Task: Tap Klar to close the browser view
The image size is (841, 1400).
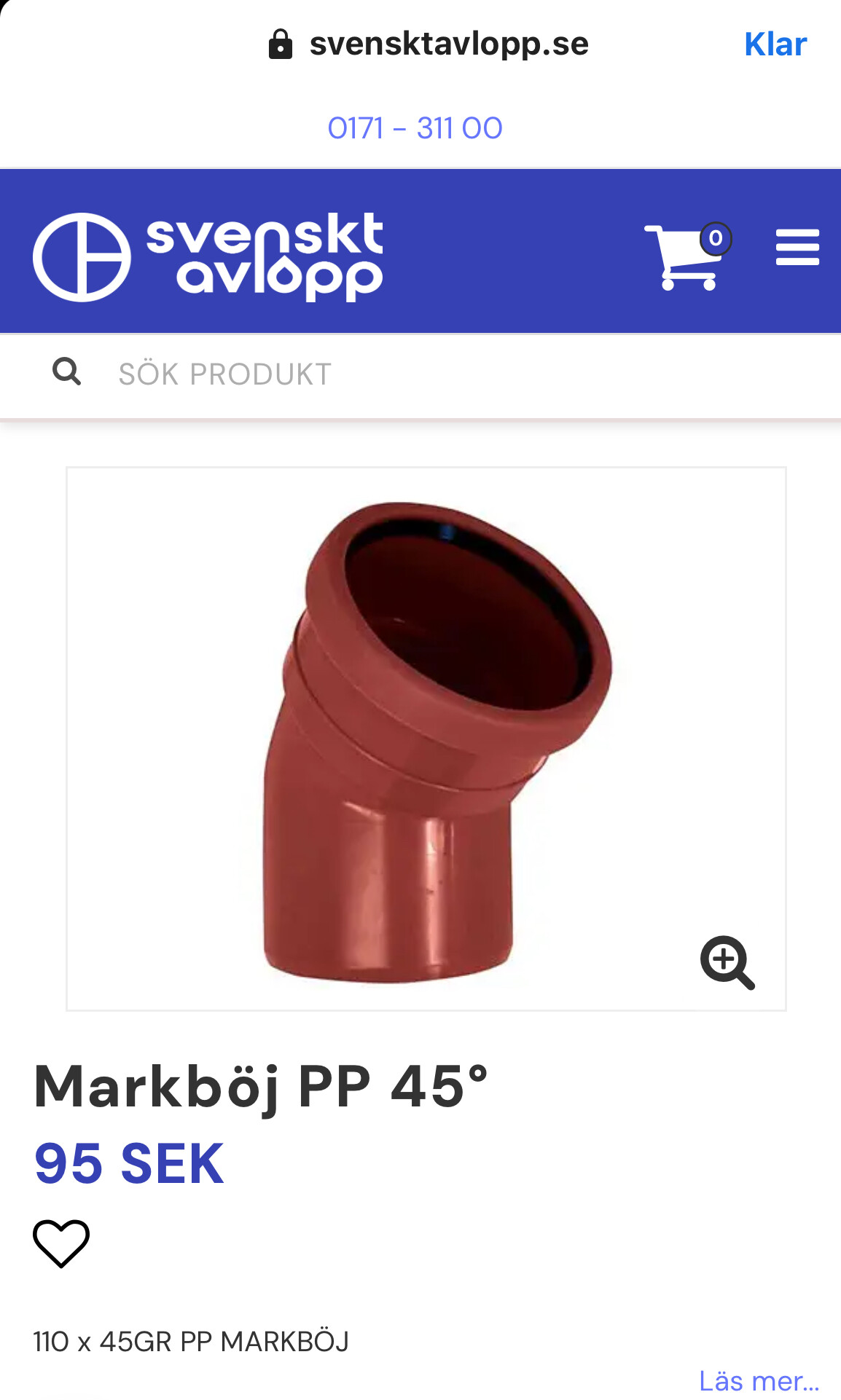Action: (x=775, y=44)
